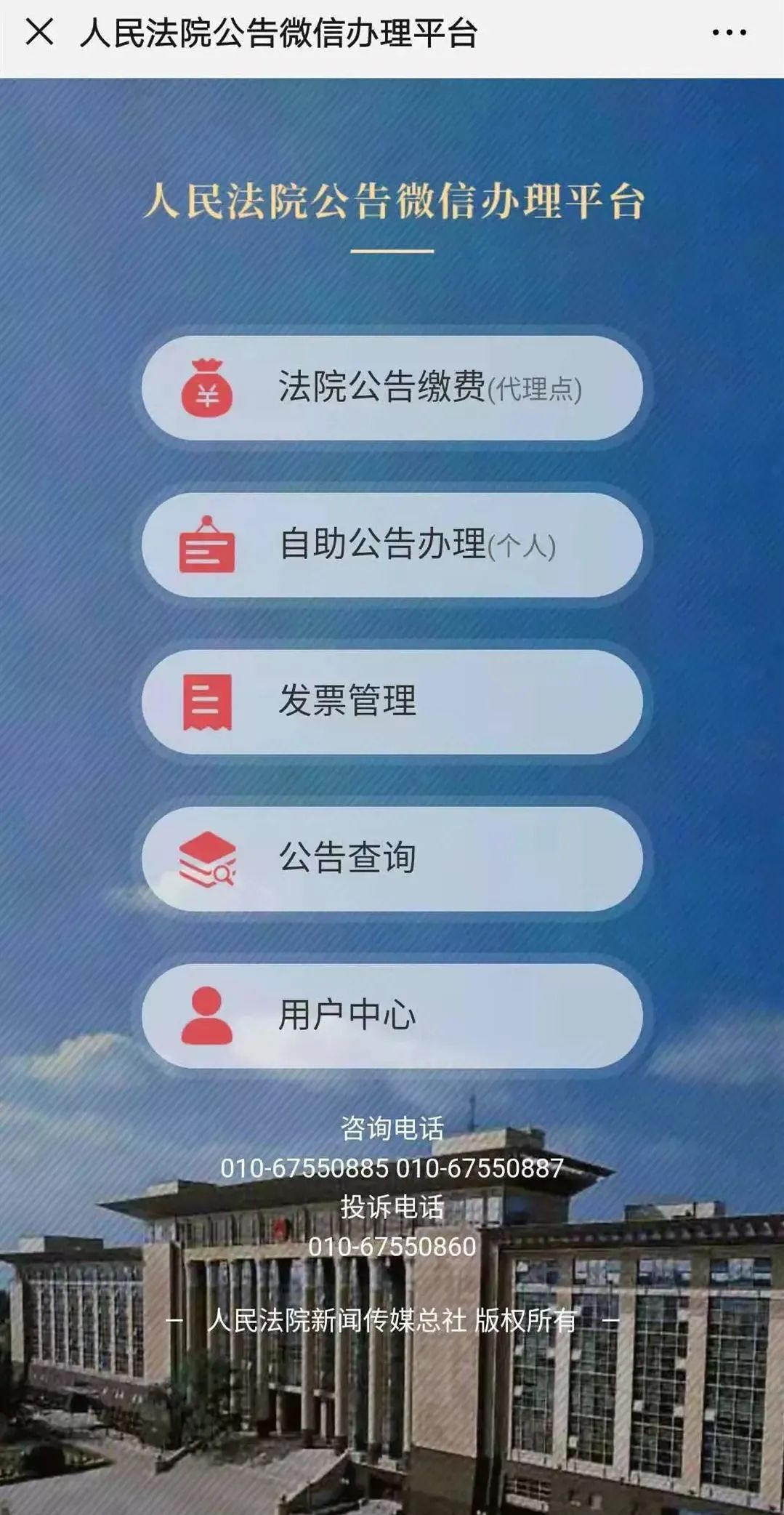Go to 发票管理
Image resolution: width=784 pixels, height=1515 pixels.
[392, 702]
